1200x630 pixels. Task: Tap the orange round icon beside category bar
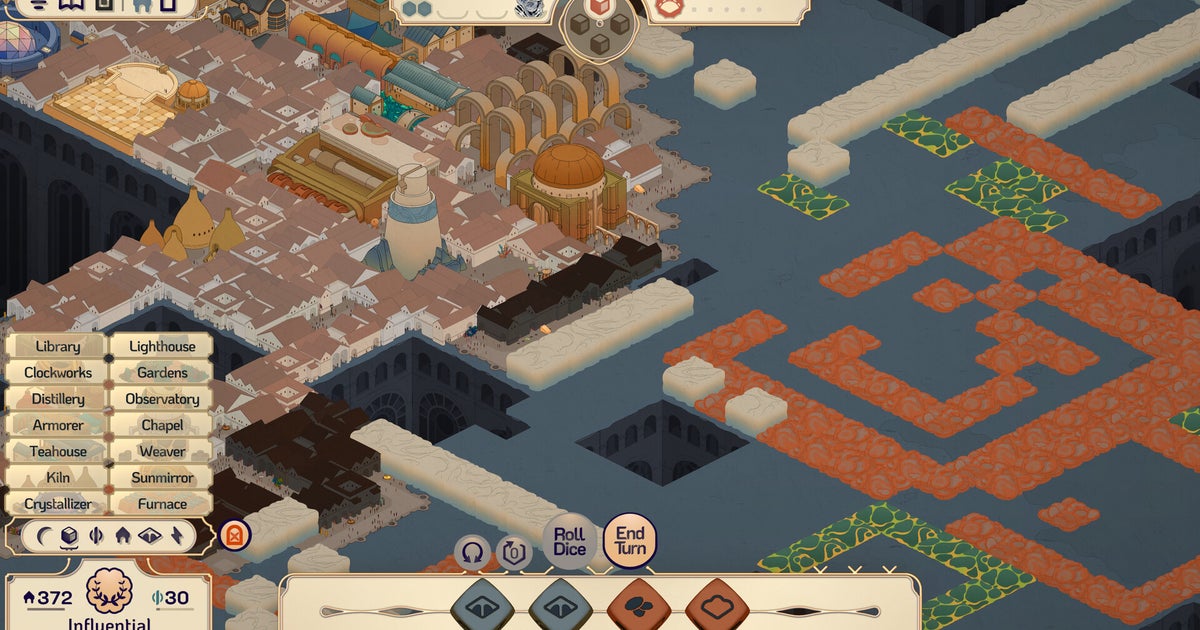coord(235,535)
